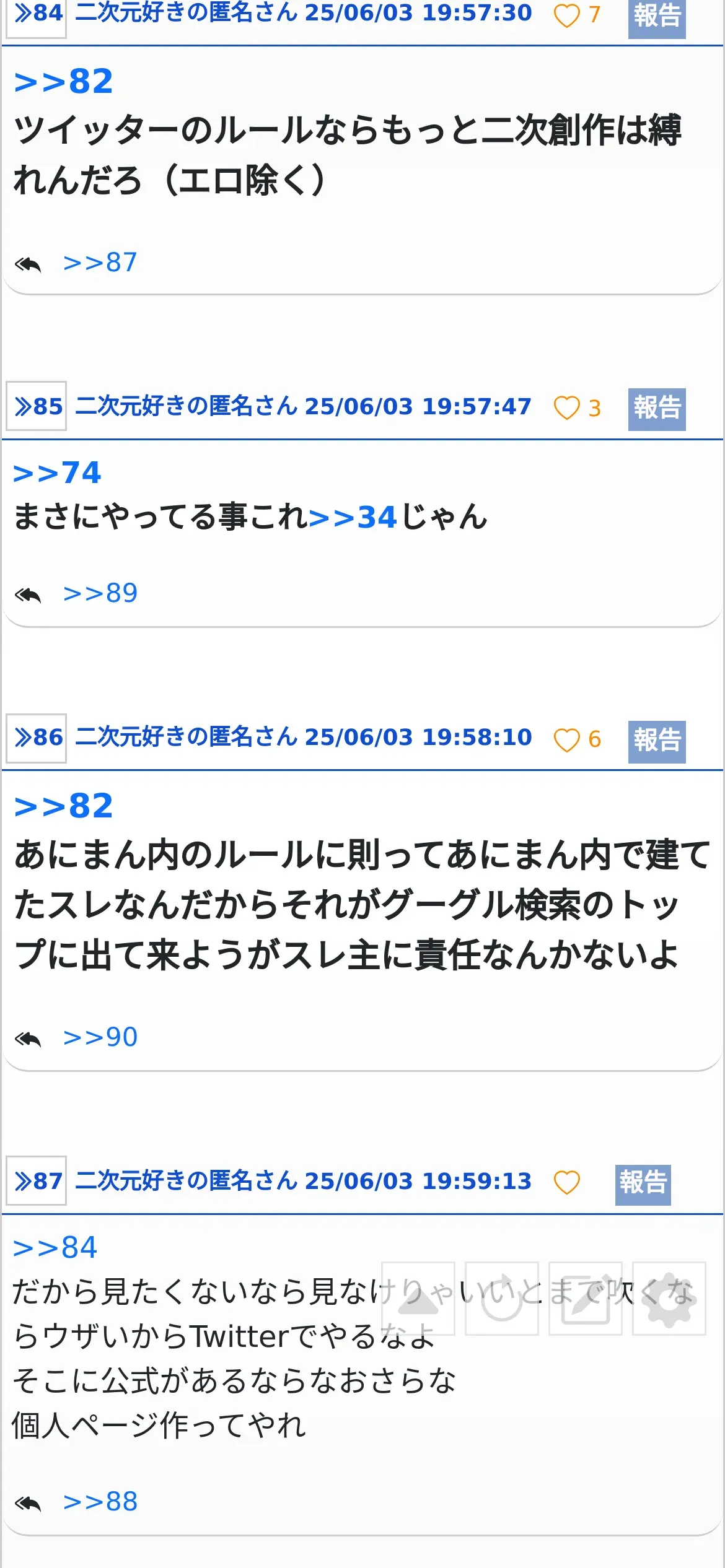
Task: Report post 86 via 報告 button
Action: pyautogui.click(x=656, y=741)
